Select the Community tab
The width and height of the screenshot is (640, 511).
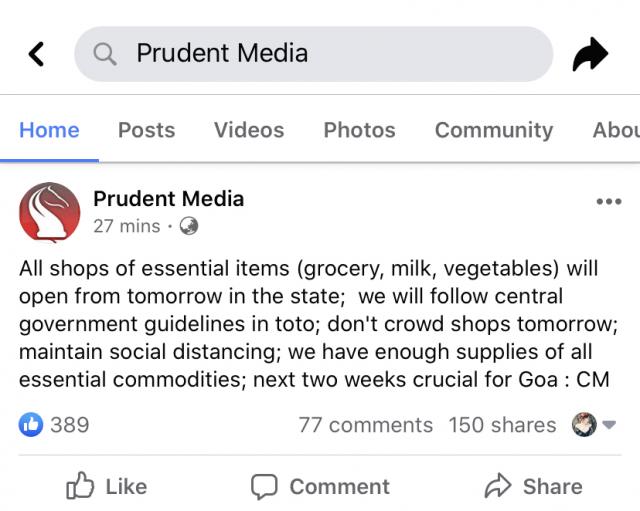[x=493, y=130]
